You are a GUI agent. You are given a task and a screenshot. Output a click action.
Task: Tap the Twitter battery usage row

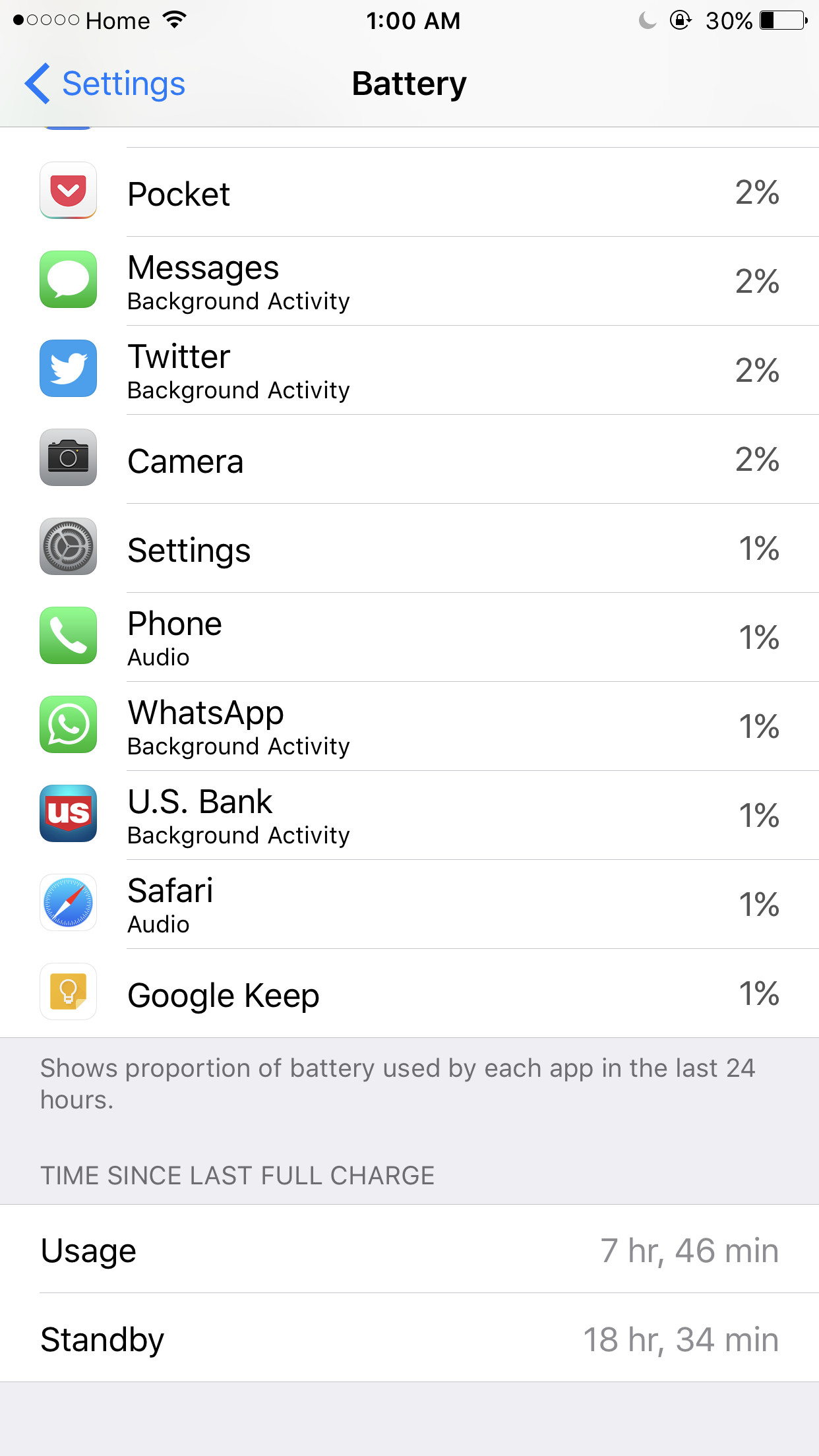pos(409,371)
